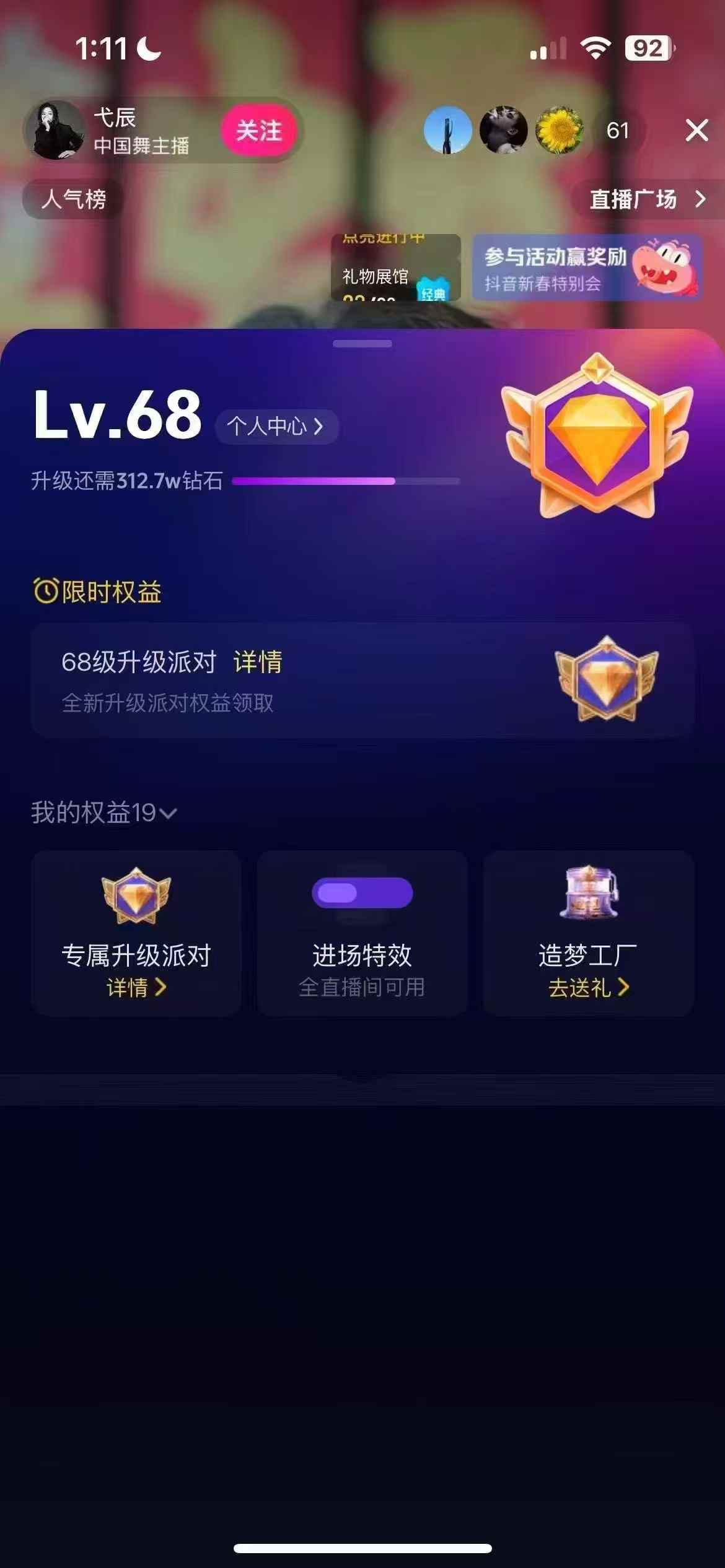Image resolution: width=725 pixels, height=1568 pixels.
Task: Expand 我的权益19 dropdown
Action: pyautogui.click(x=104, y=812)
